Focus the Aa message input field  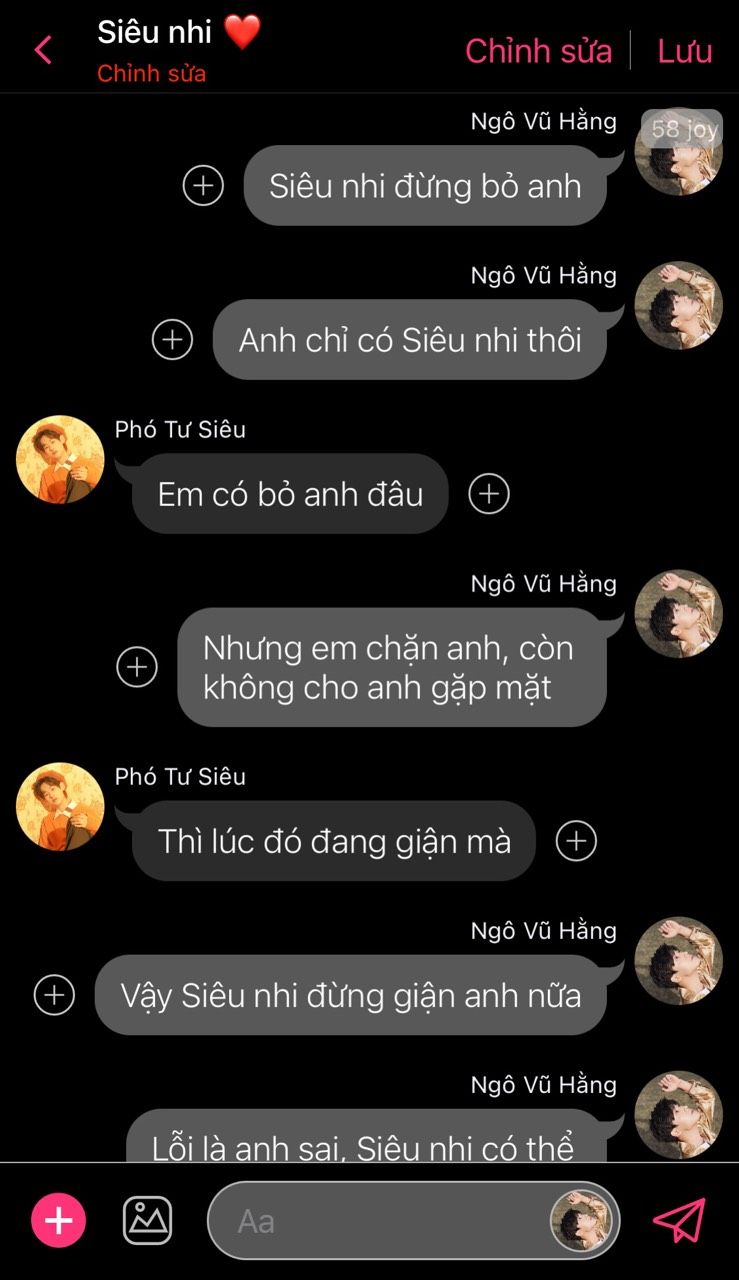(380, 1221)
